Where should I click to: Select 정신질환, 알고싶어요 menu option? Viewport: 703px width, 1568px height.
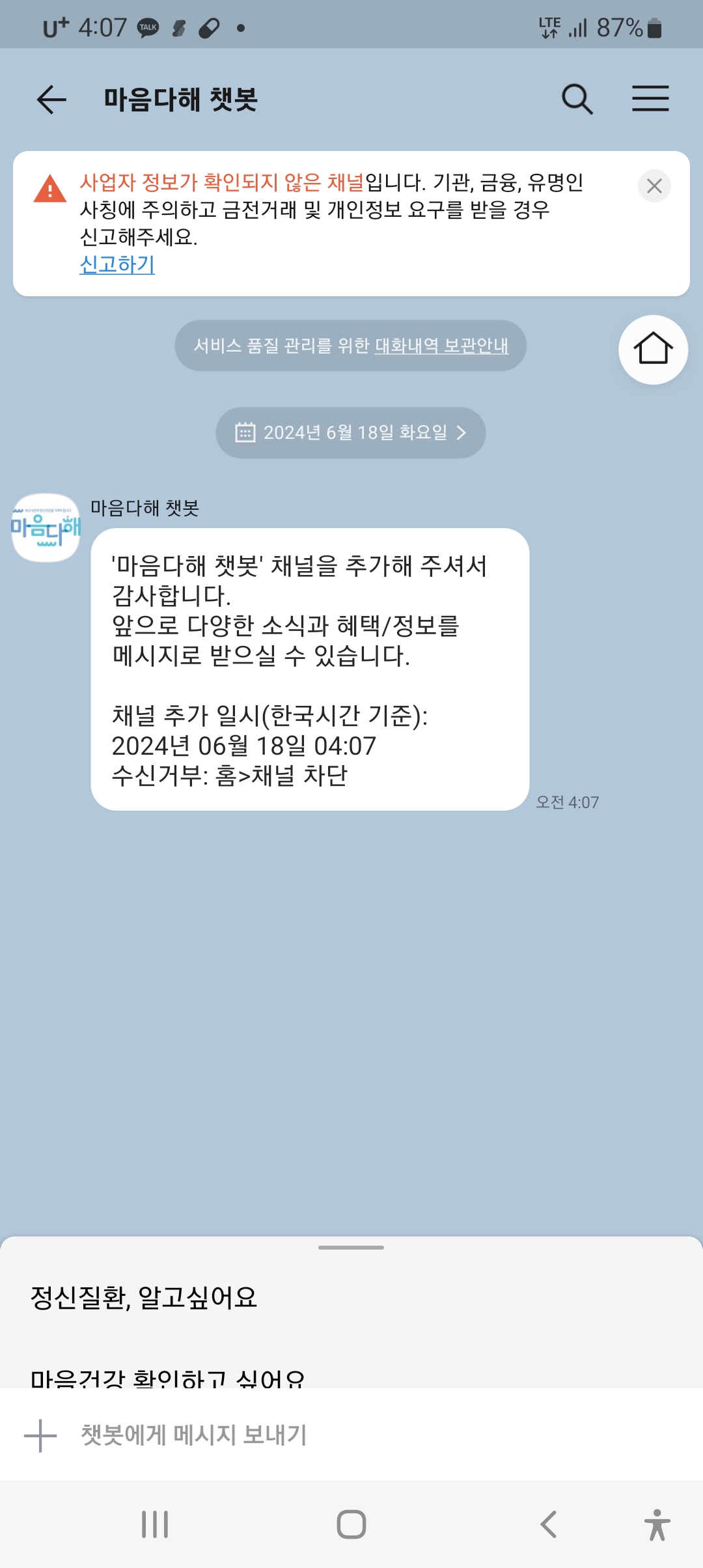pos(145,1298)
